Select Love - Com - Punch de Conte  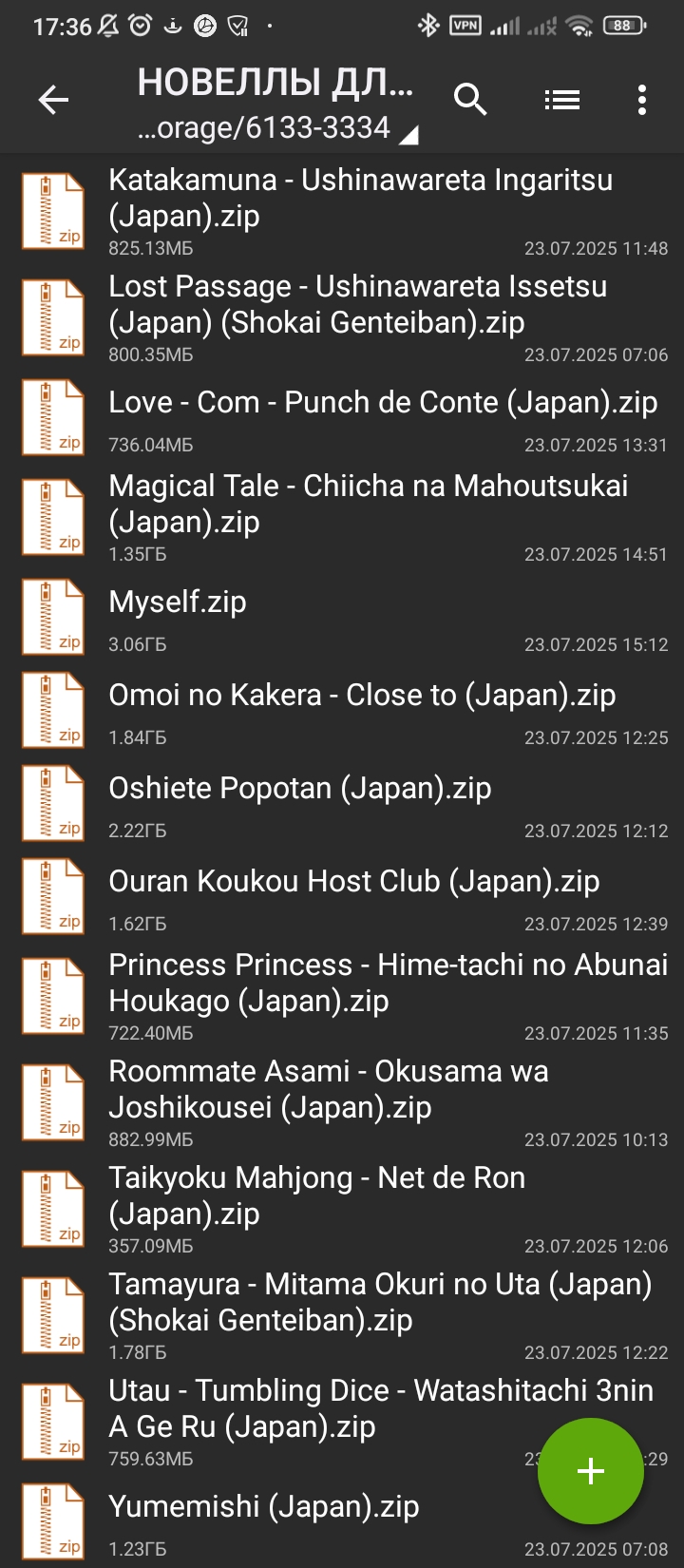(x=383, y=403)
